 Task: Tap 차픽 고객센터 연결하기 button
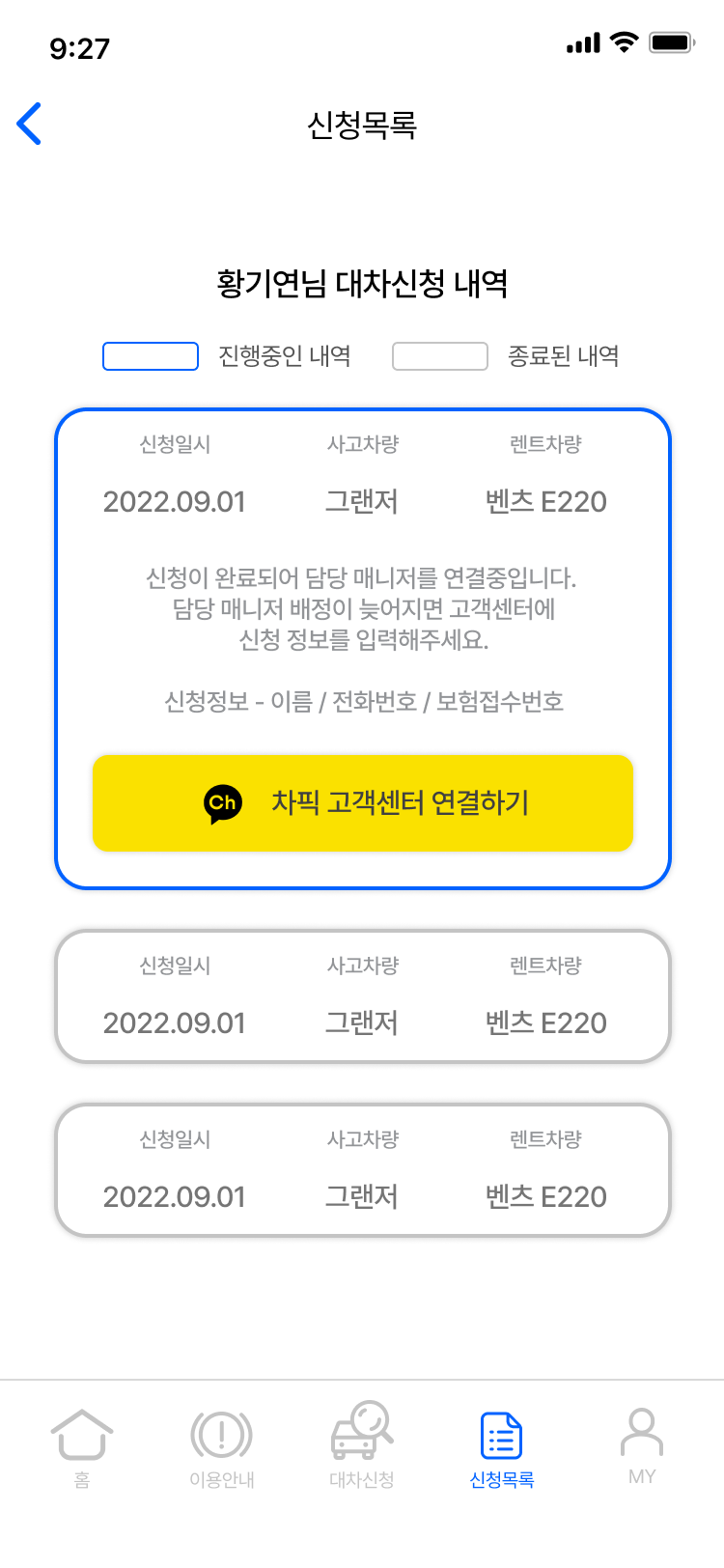pos(362,802)
